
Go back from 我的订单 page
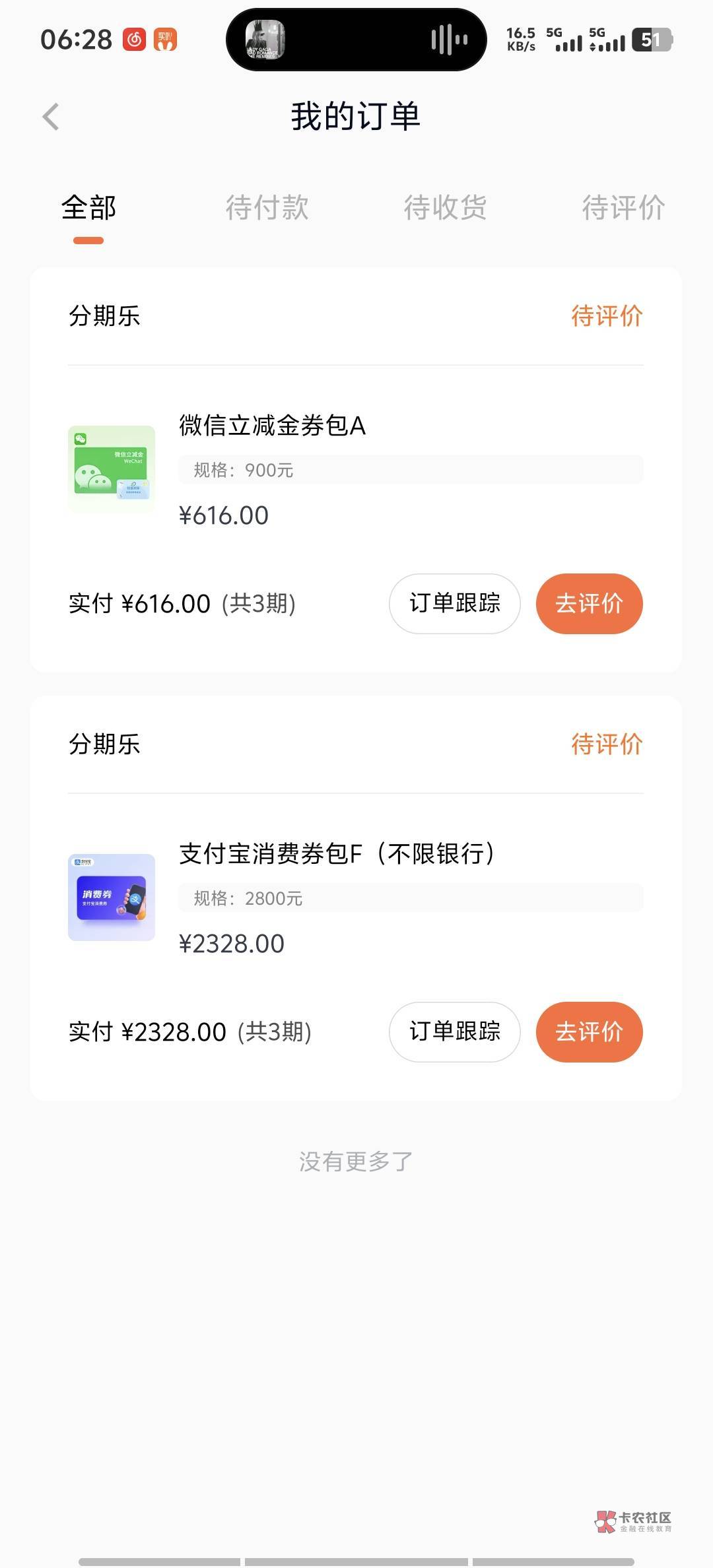coord(51,117)
